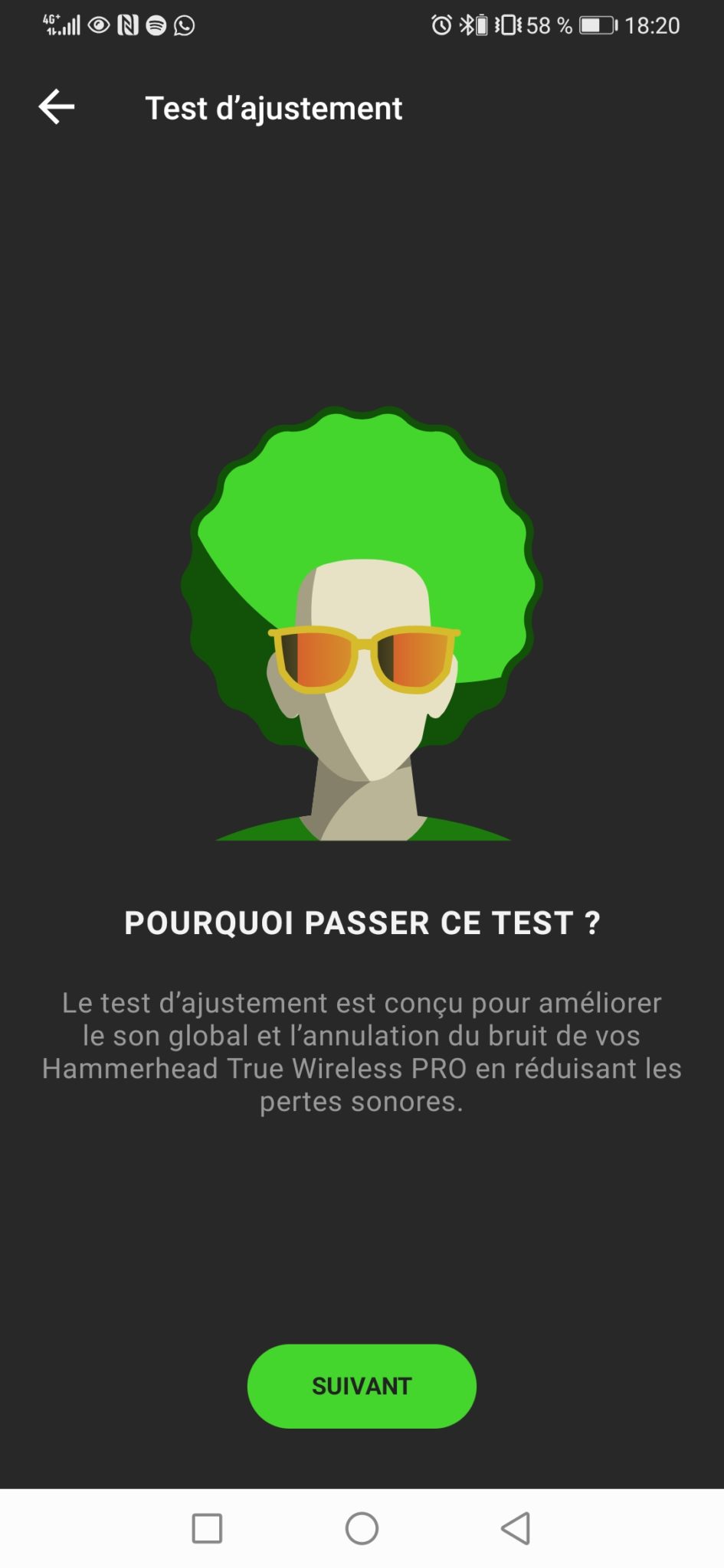Go to the home screen
Viewport: 724px width, 1568px height.
(x=362, y=1528)
